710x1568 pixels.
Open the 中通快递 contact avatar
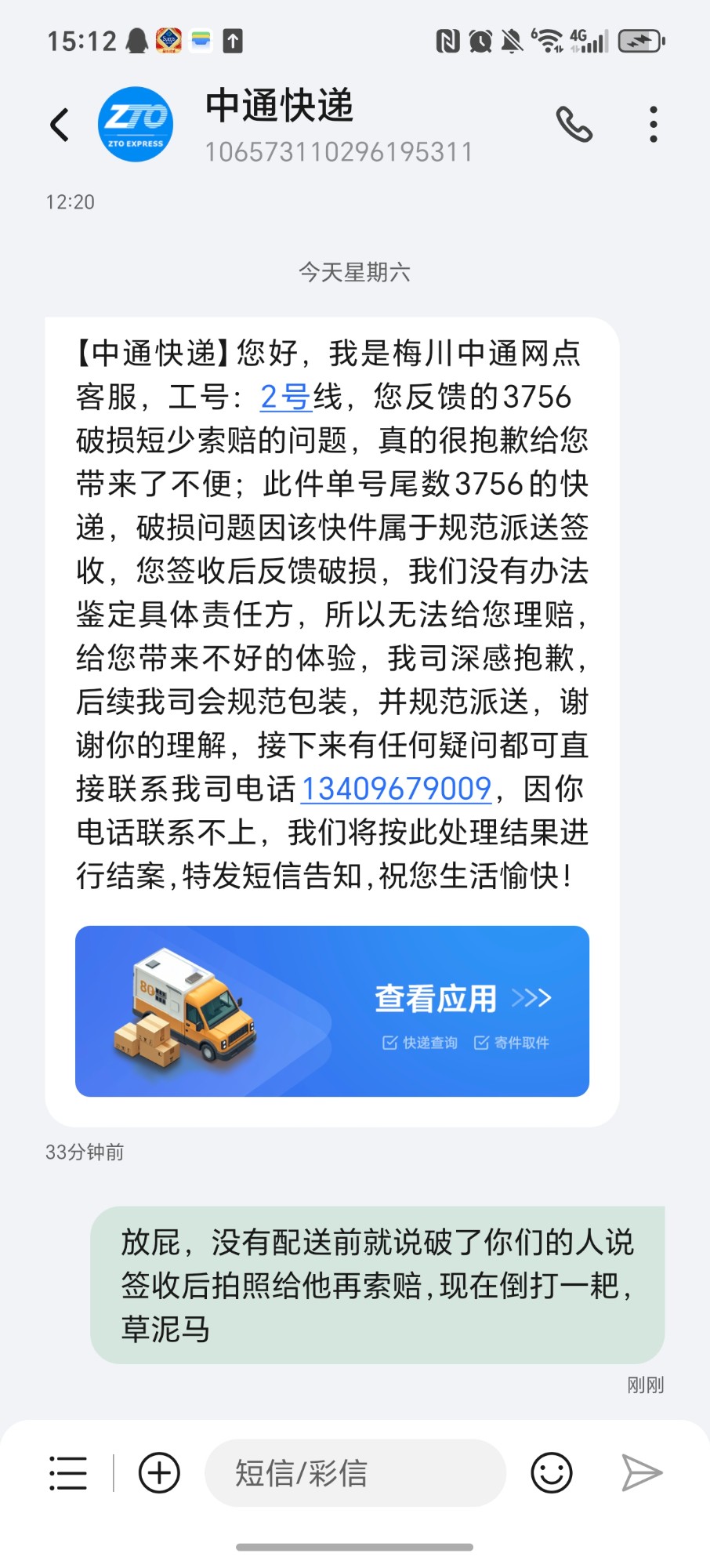click(136, 125)
